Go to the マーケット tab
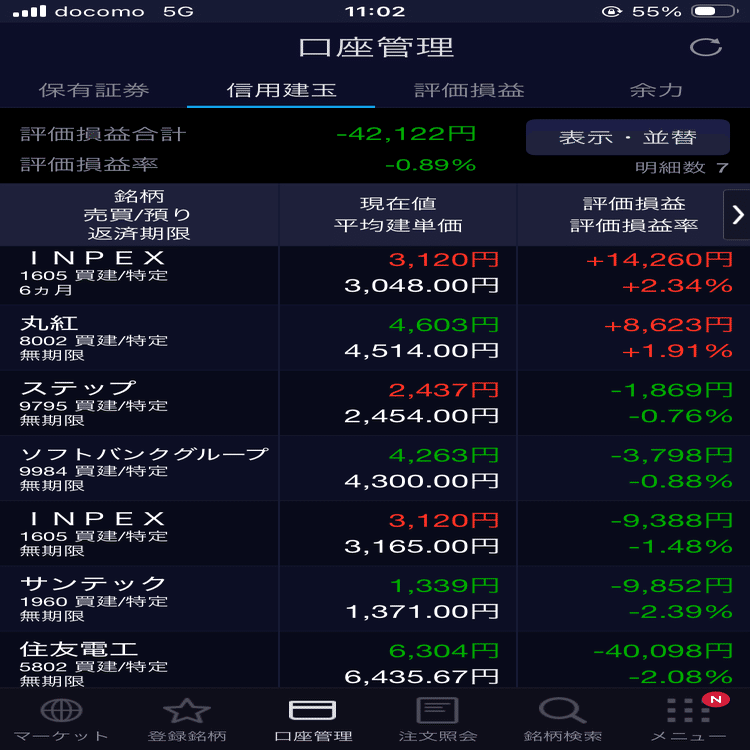750x750 pixels. 61,720
